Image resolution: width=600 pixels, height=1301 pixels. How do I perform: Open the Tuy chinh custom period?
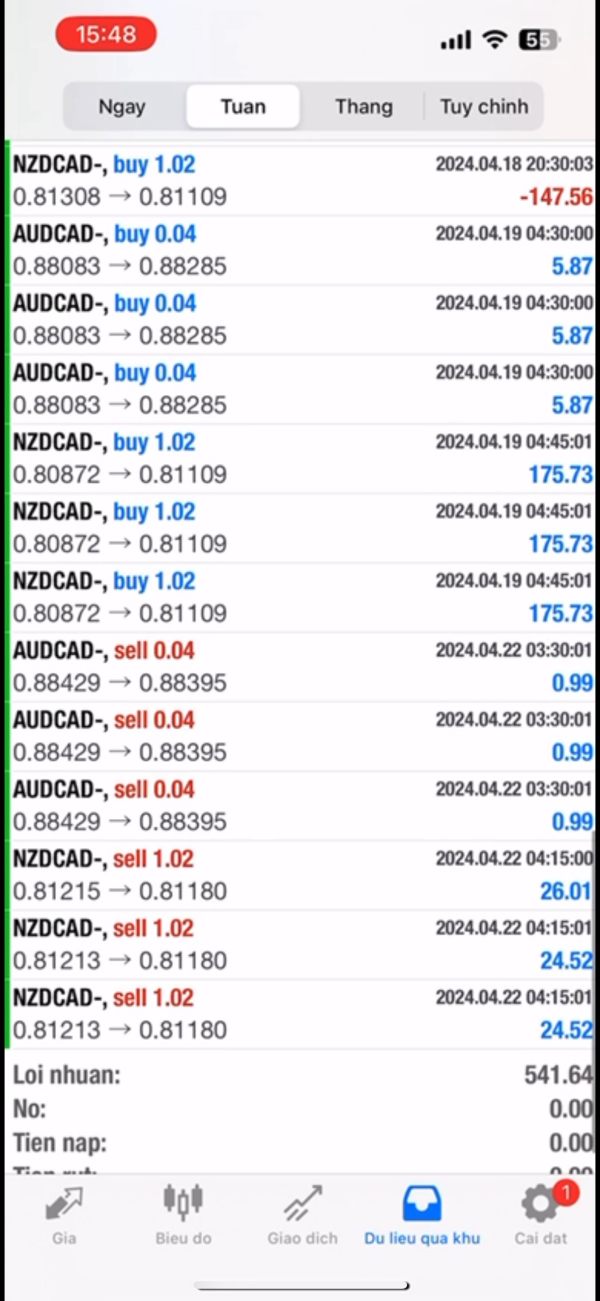click(x=484, y=107)
